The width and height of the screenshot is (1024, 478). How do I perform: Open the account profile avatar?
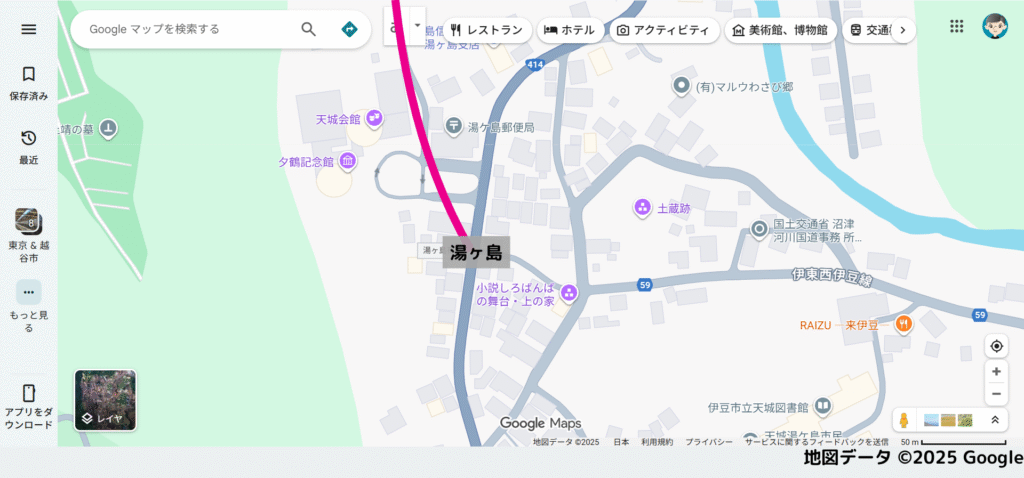coord(995,27)
